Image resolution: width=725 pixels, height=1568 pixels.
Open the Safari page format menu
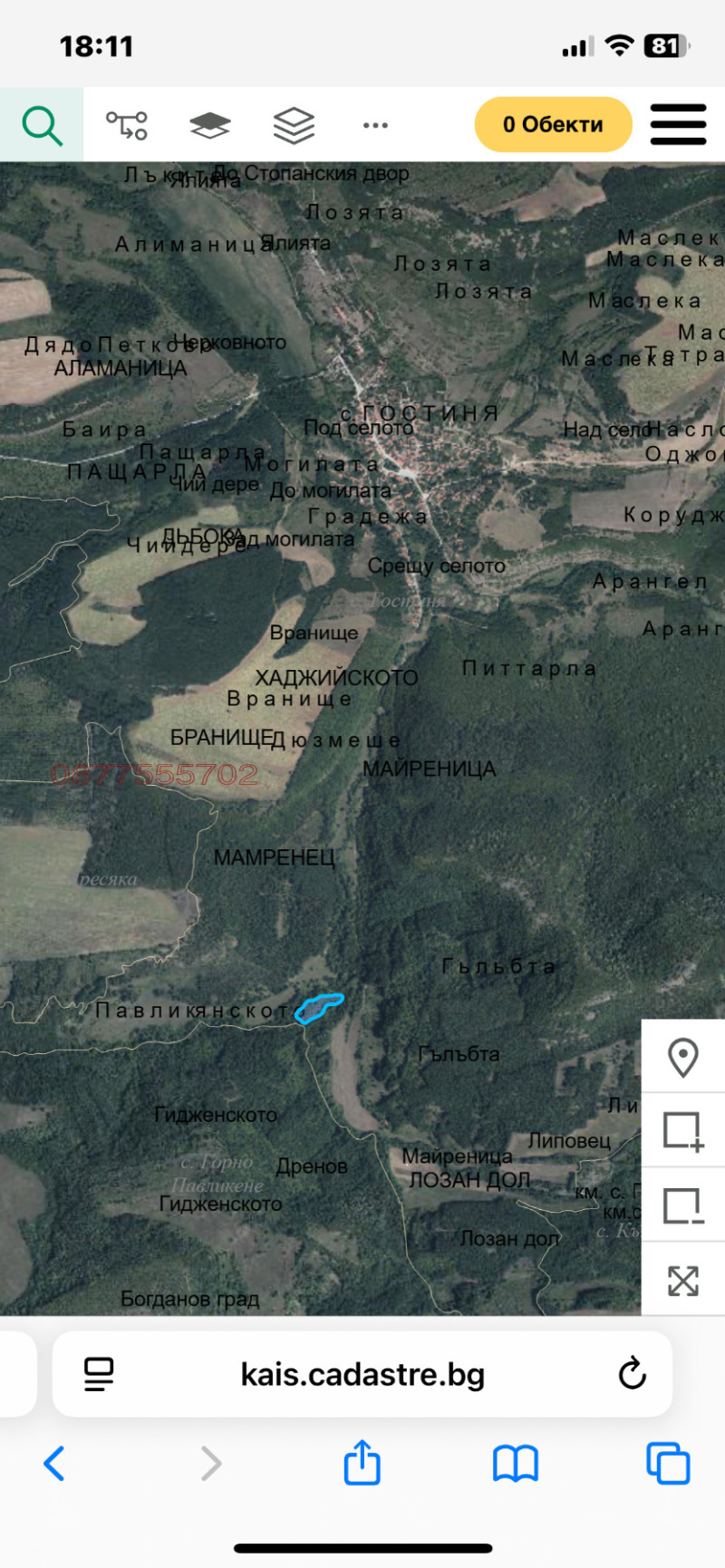99,1374
